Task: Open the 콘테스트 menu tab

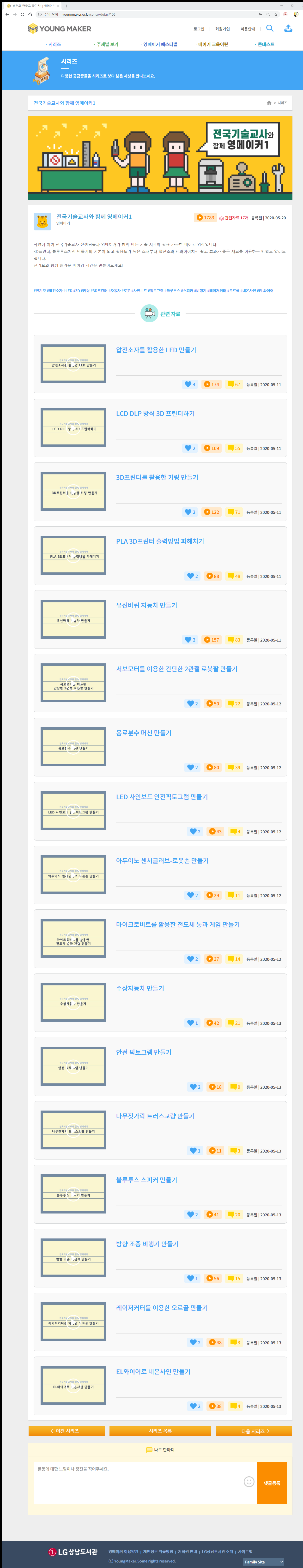Action: tap(265, 44)
